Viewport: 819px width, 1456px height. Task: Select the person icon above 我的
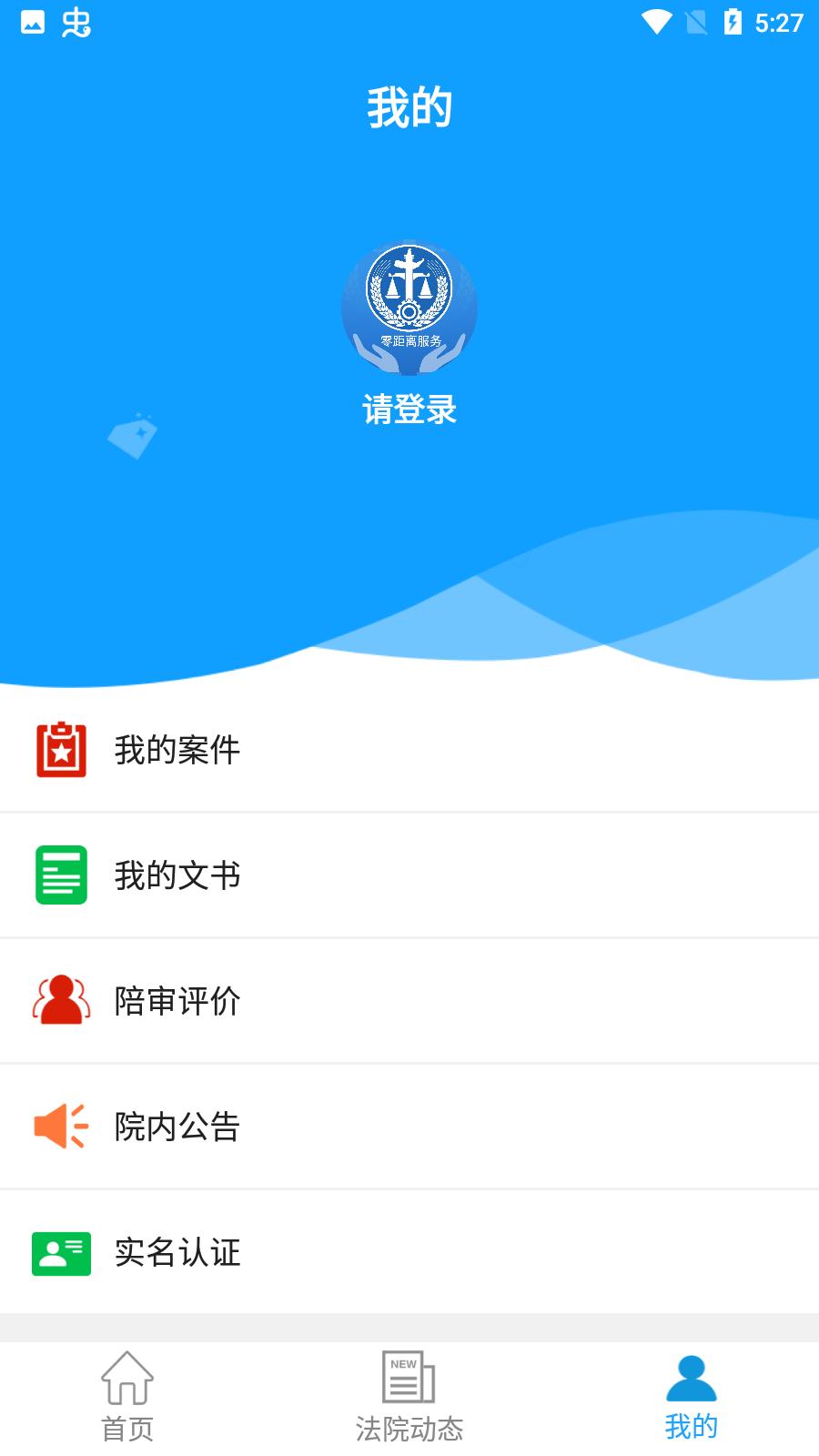(x=690, y=1378)
